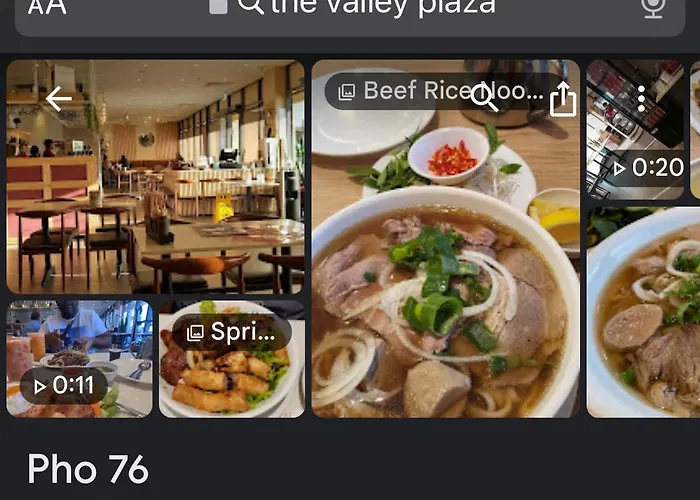
Task: Play the 0:11 video thumbnail
Action: point(80,360)
